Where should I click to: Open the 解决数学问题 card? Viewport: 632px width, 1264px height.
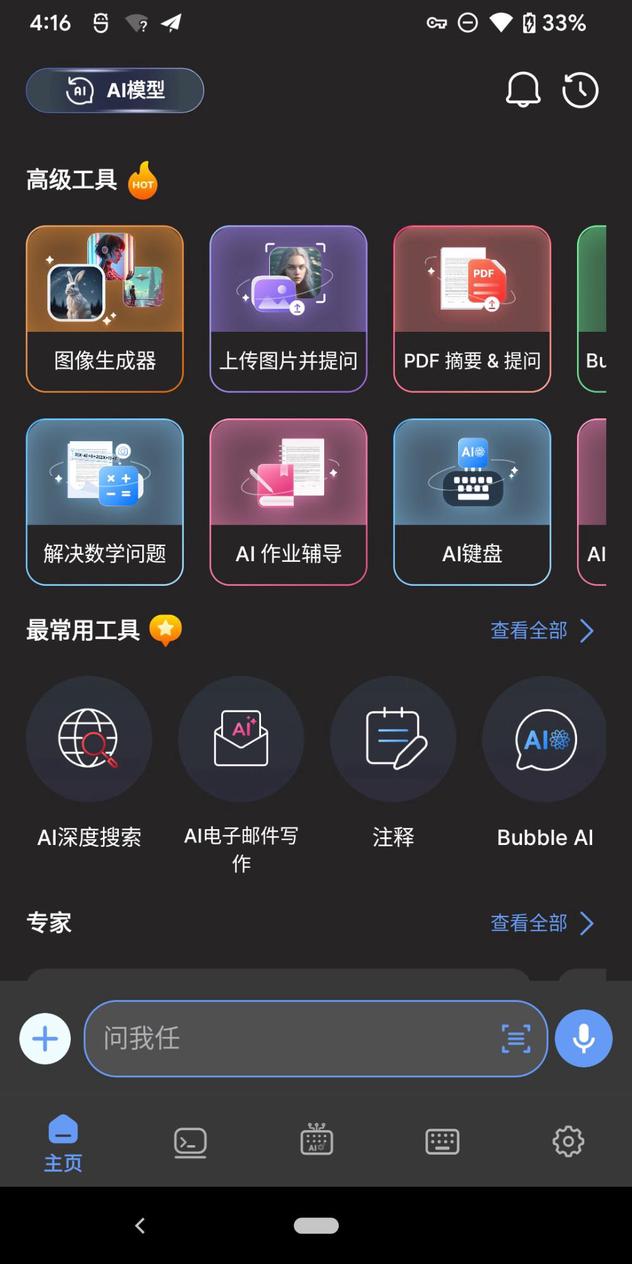105,501
